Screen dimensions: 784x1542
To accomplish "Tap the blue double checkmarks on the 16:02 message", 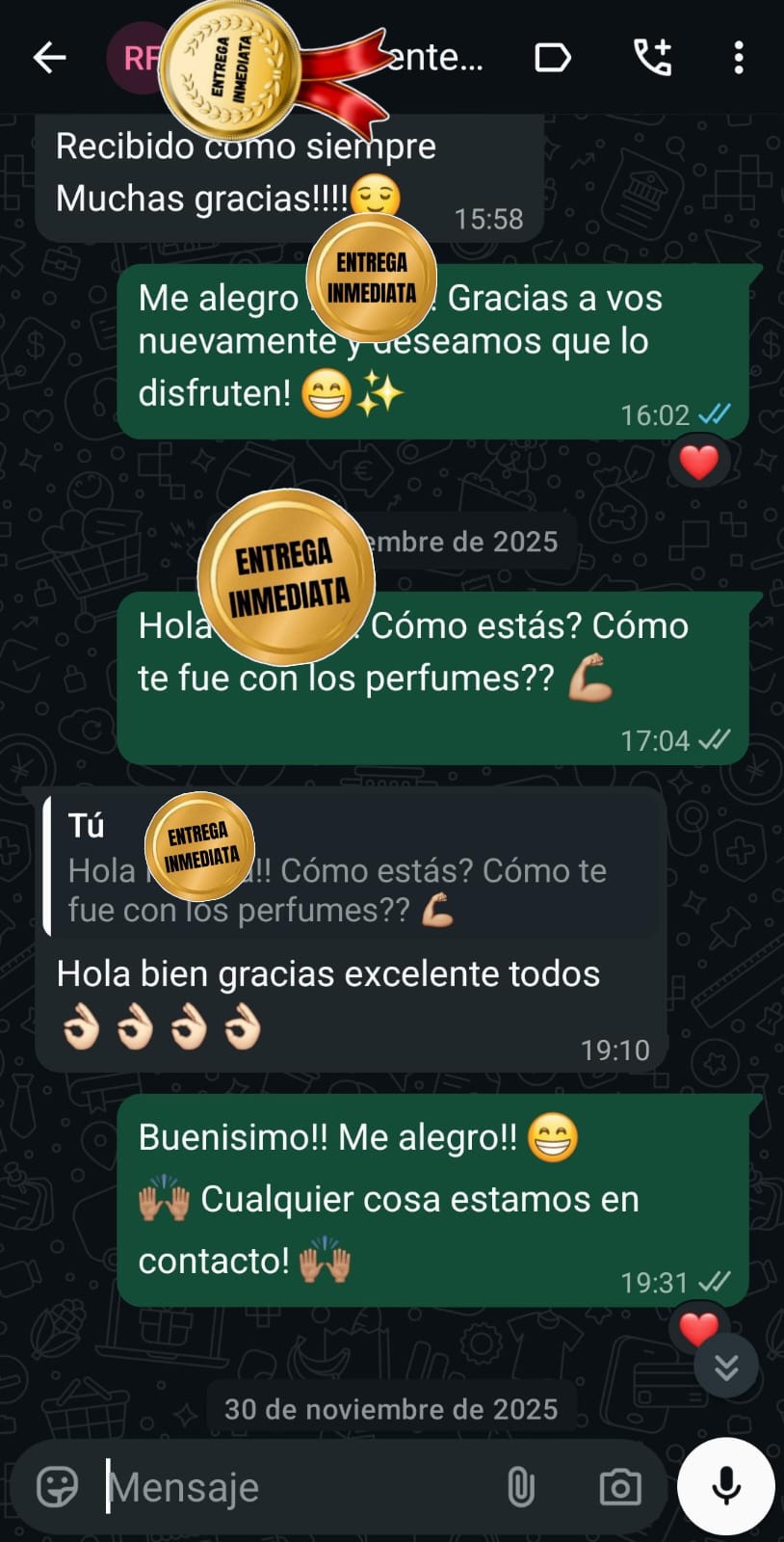I will click(713, 414).
